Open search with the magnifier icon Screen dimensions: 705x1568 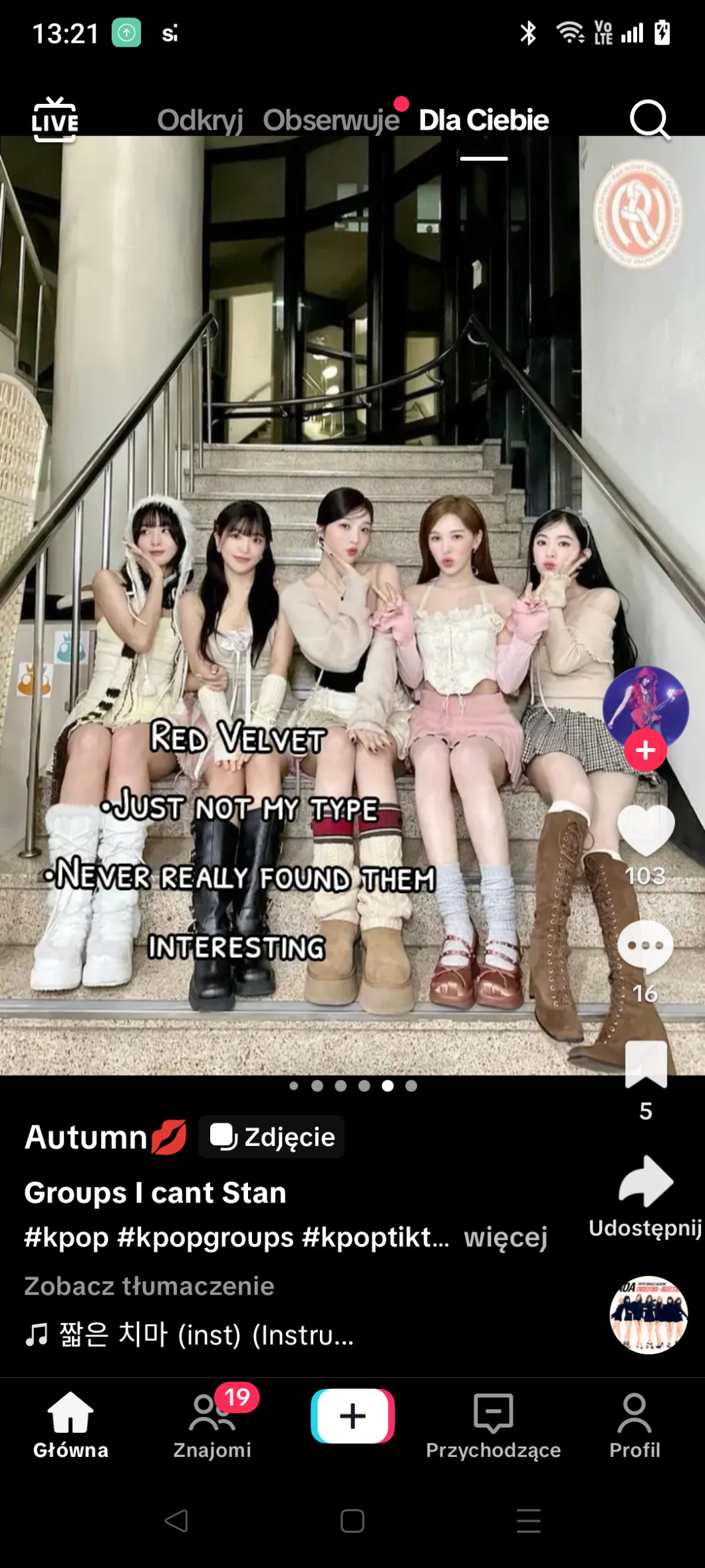tap(649, 120)
